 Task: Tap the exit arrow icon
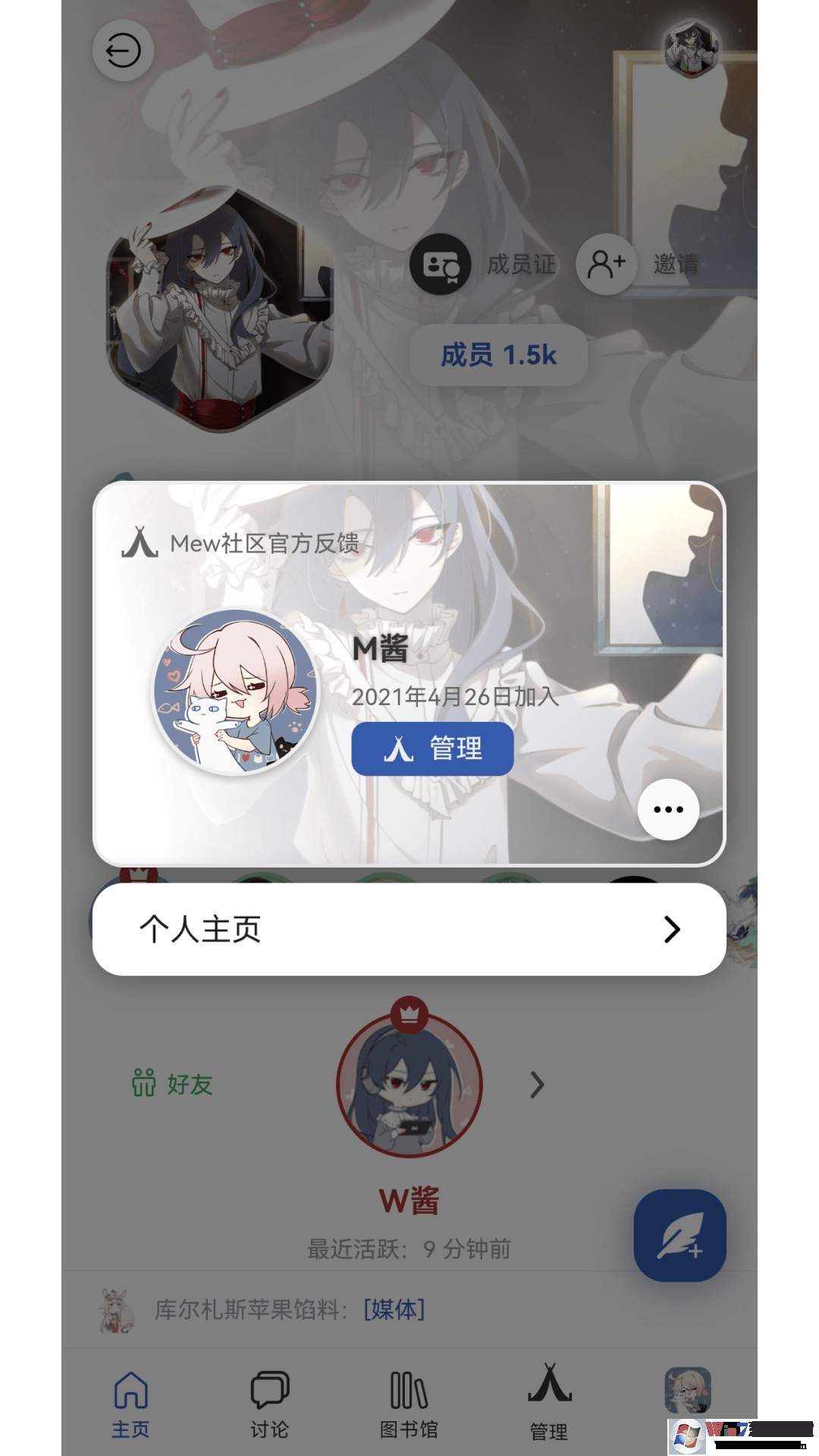tap(123, 52)
